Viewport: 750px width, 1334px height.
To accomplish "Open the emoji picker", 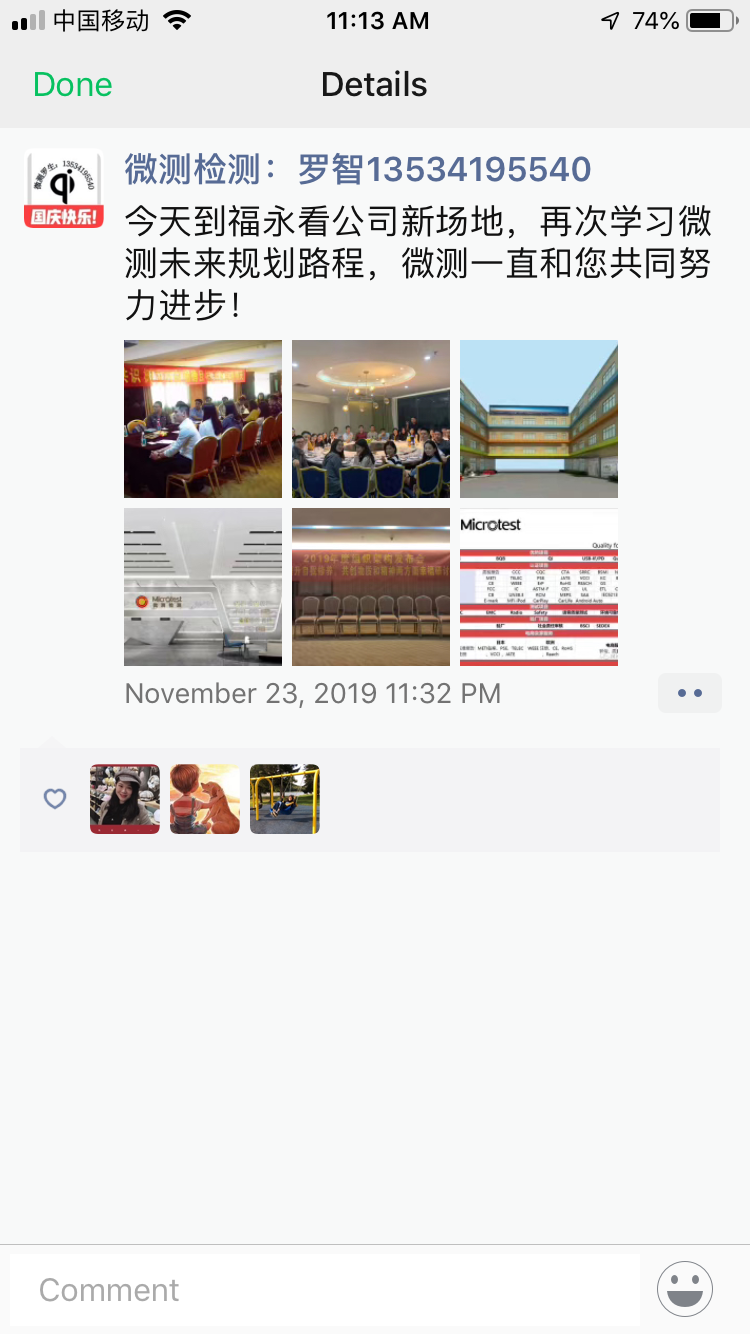I will pyautogui.click(x=685, y=1290).
